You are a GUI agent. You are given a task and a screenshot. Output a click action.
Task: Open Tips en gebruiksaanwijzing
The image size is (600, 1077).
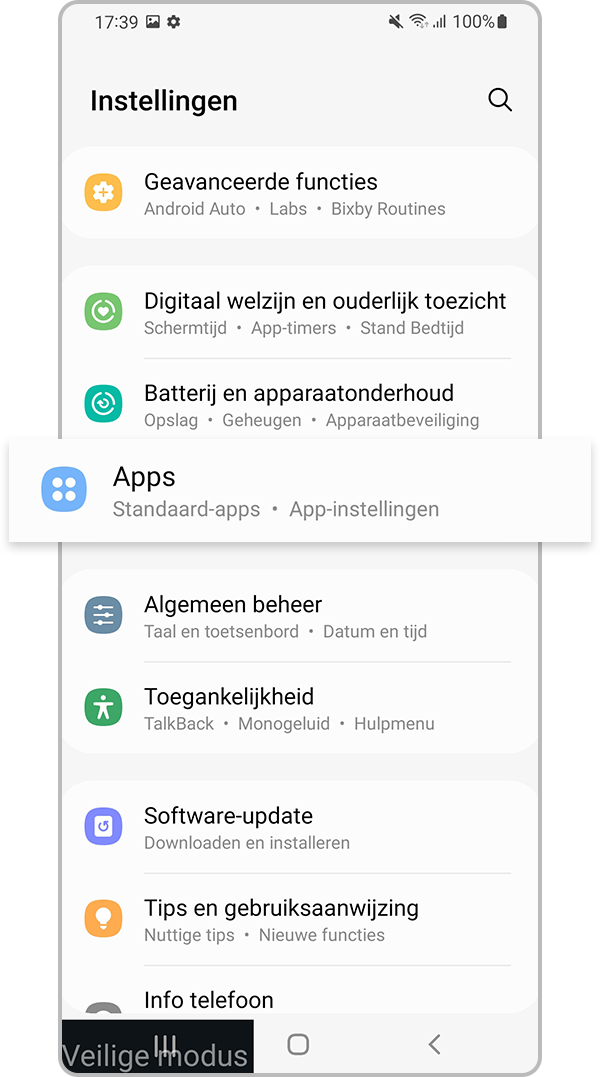click(x=300, y=920)
